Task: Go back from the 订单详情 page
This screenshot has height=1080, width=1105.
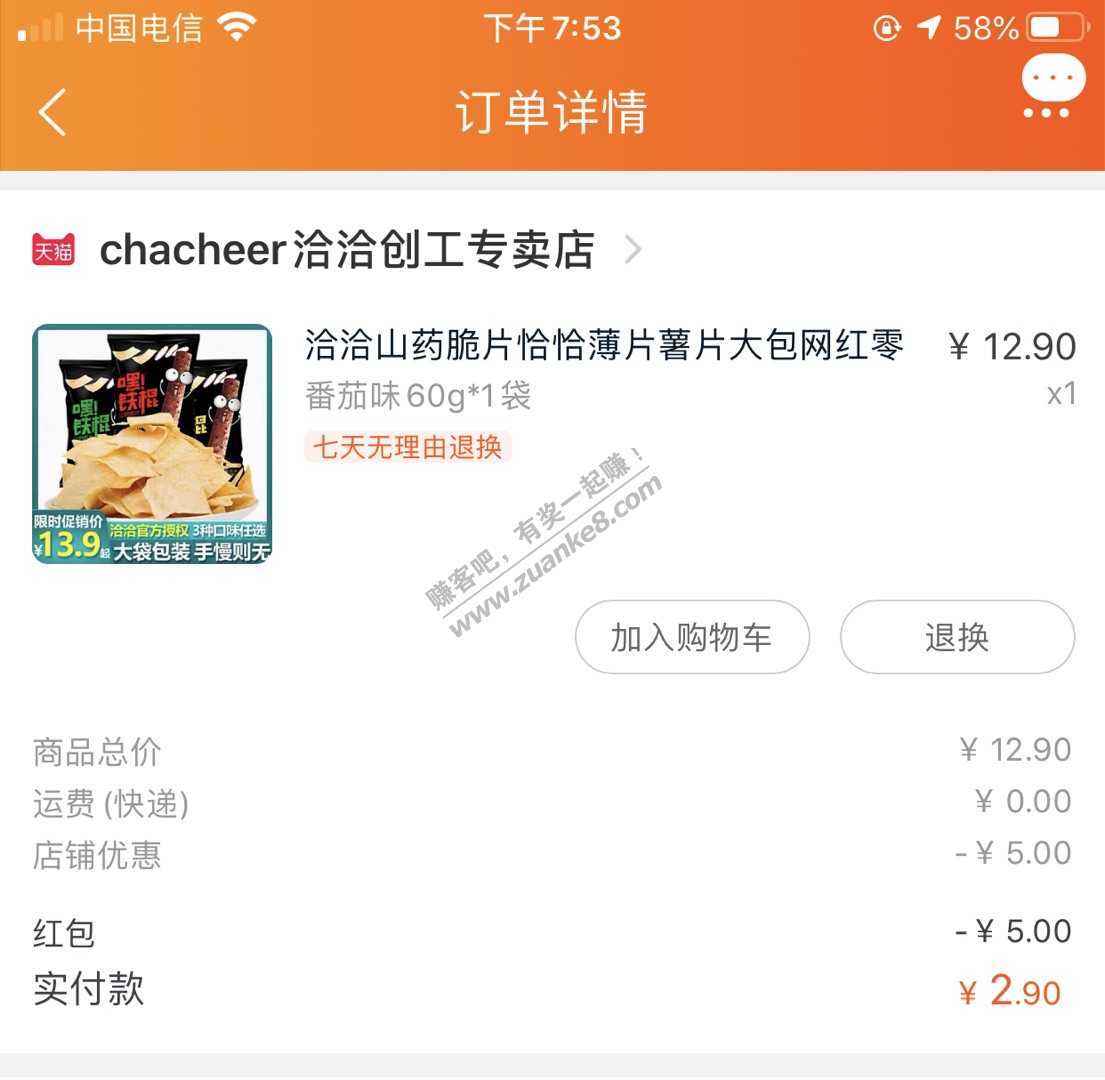Action: pos(53,111)
